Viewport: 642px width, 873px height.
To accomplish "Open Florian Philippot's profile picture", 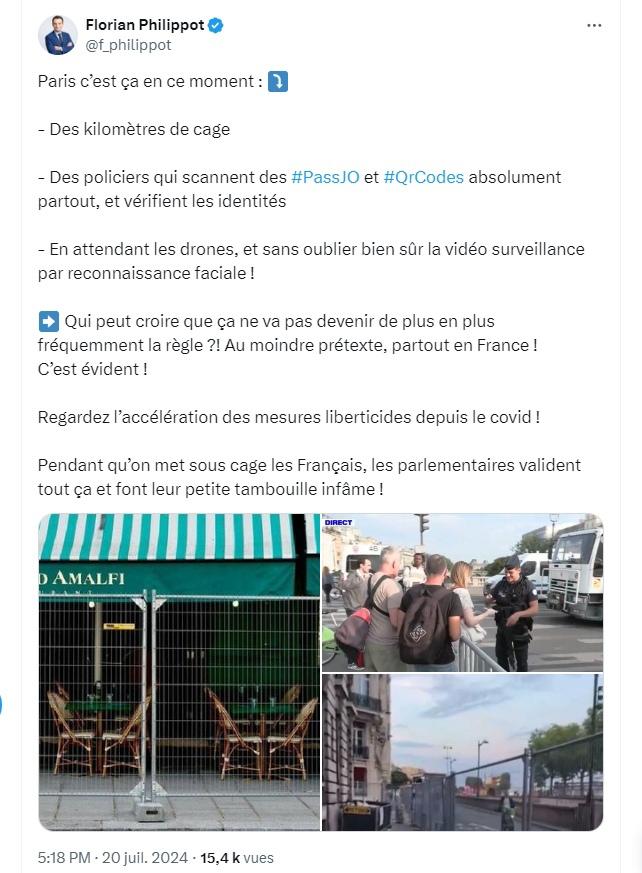I will tap(58, 35).
